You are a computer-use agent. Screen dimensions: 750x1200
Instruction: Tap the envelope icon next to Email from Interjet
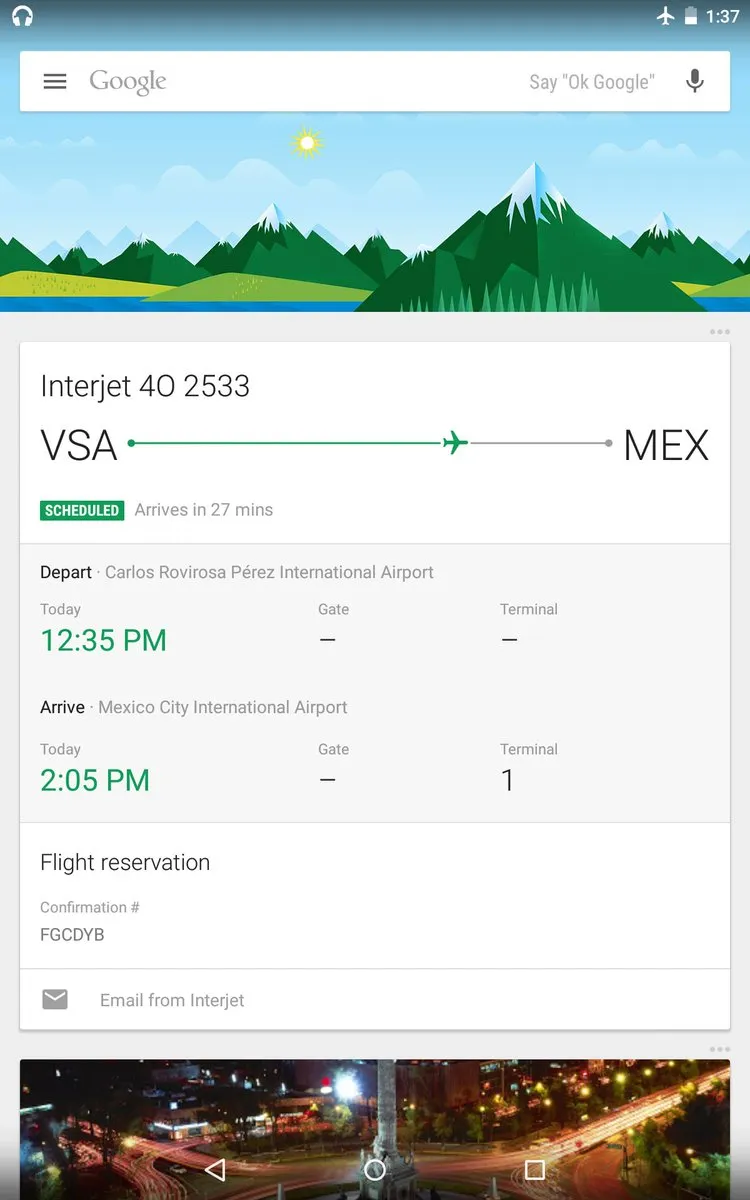(54, 999)
